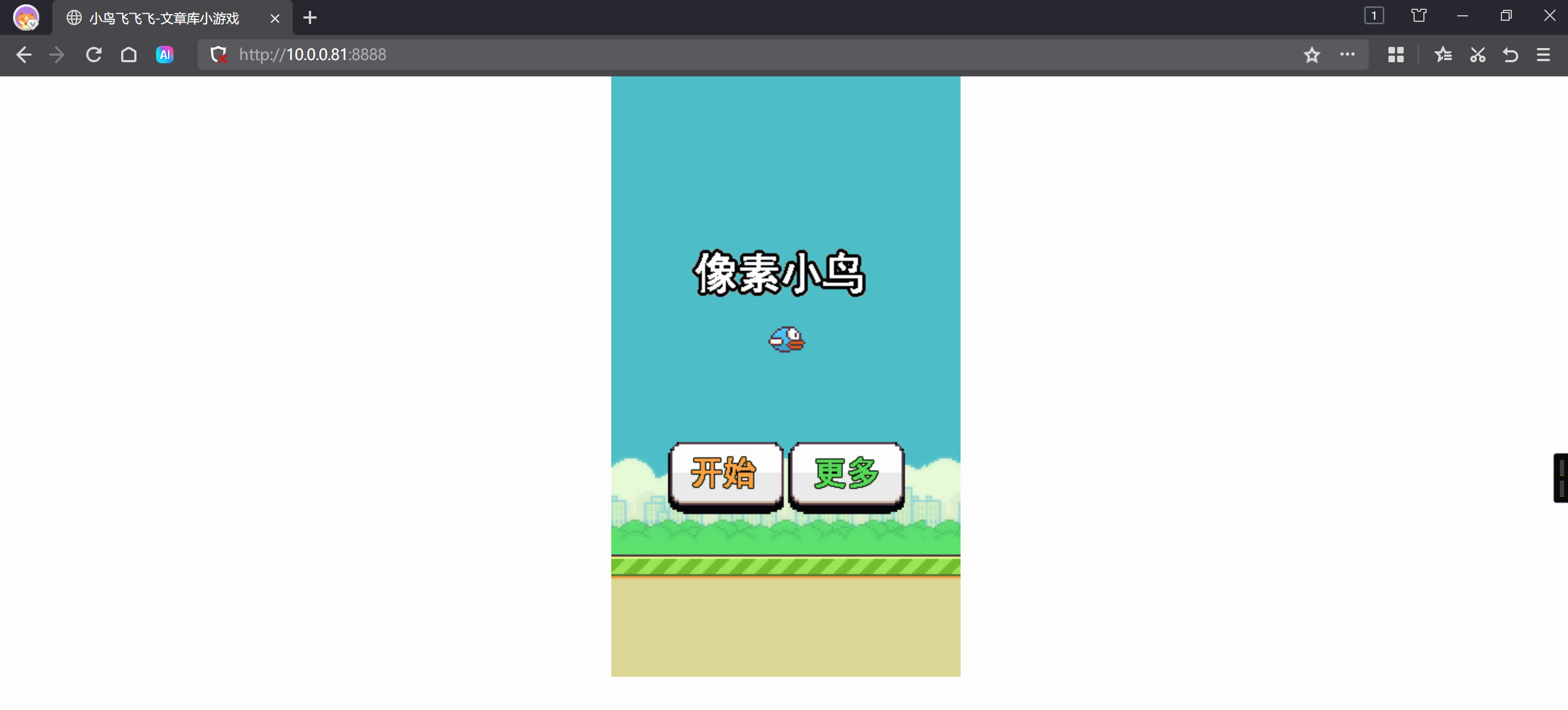
Task: View site security shield info
Action: [218, 55]
